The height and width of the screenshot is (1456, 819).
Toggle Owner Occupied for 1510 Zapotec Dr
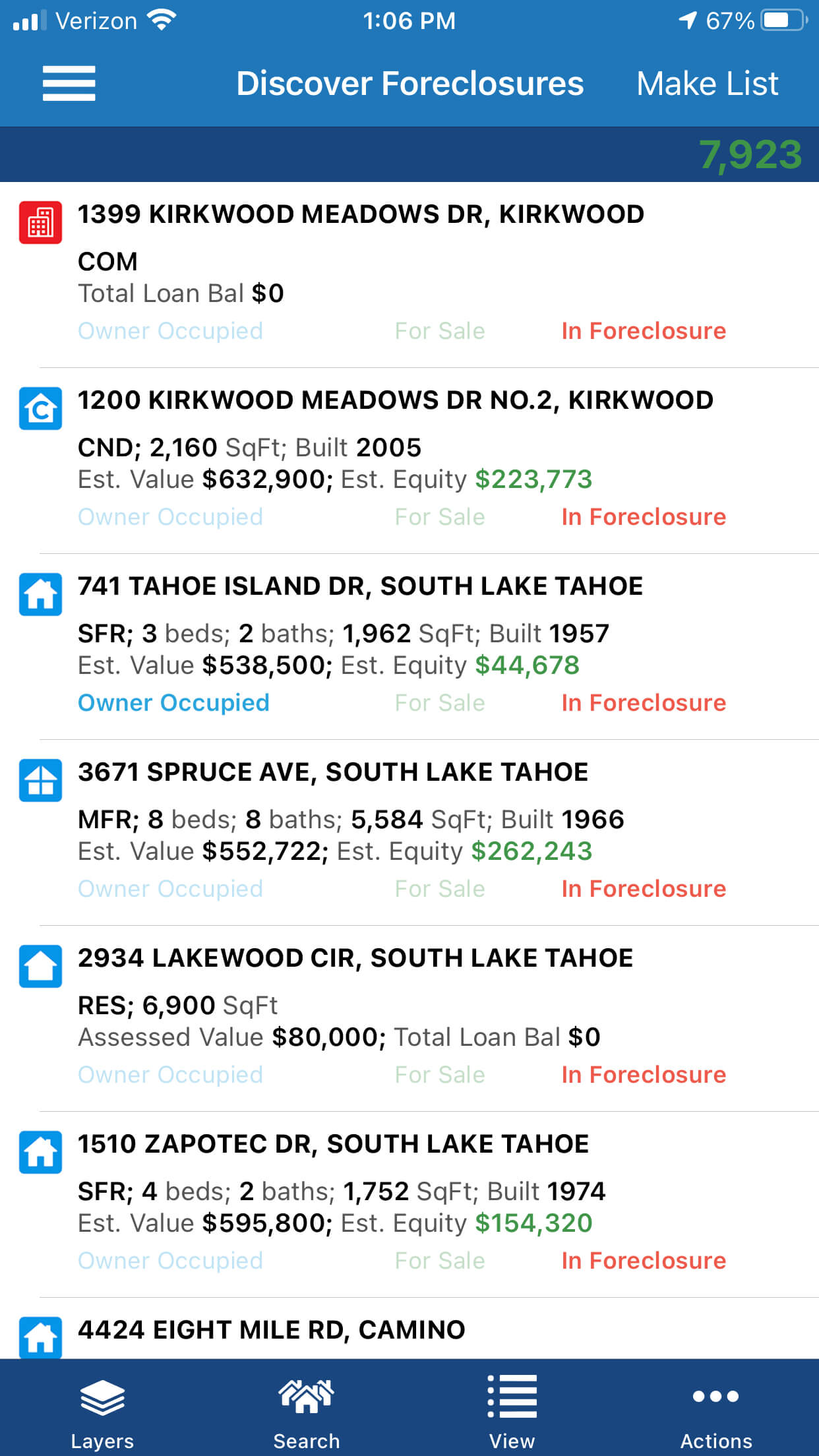coord(171,1260)
